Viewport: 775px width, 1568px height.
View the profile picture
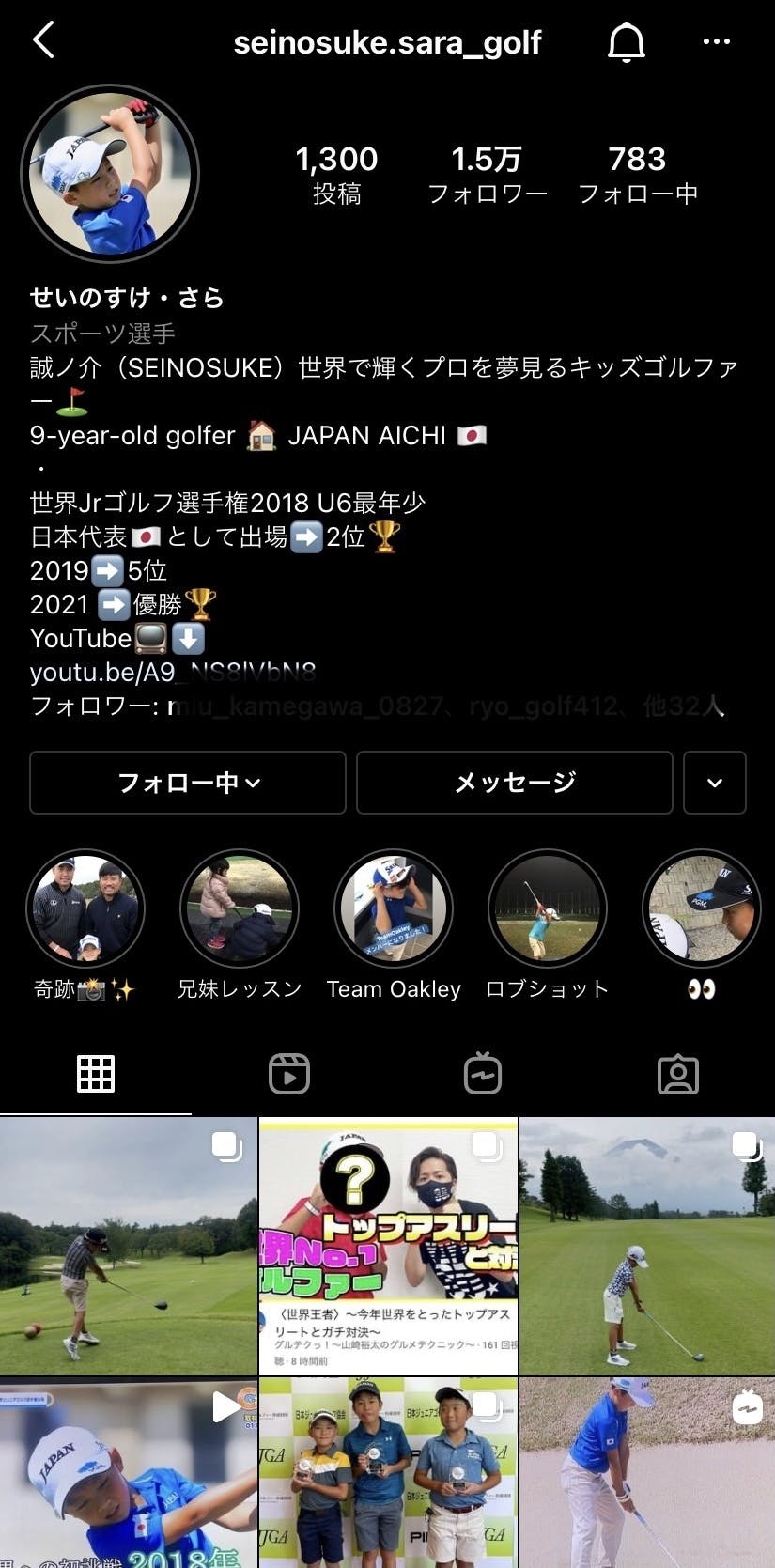point(110,174)
